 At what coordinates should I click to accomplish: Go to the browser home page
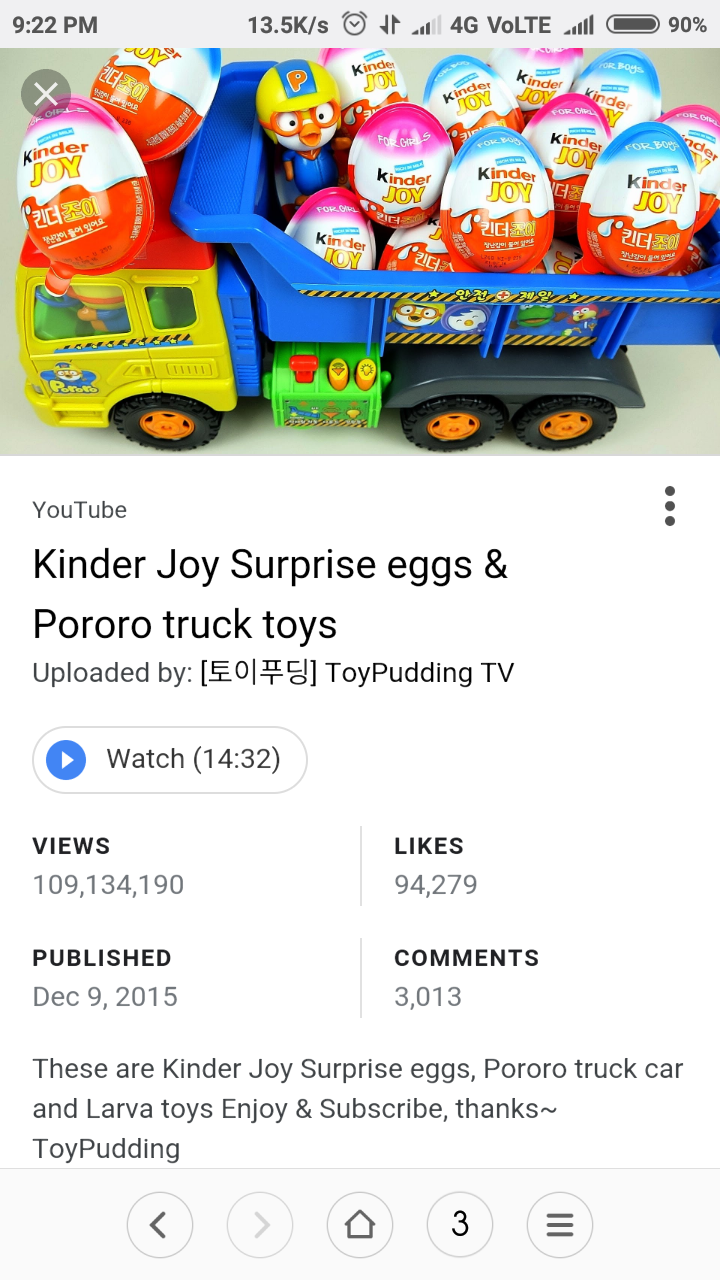360,1224
